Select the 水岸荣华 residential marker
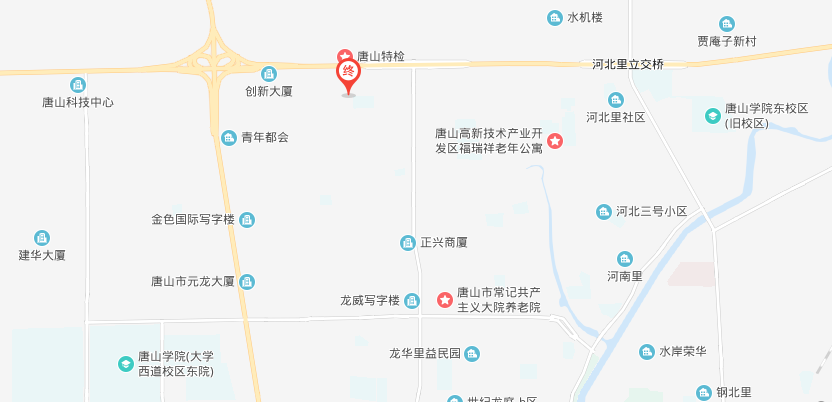This screenshot has height=402, width=832. coord(646,351)
